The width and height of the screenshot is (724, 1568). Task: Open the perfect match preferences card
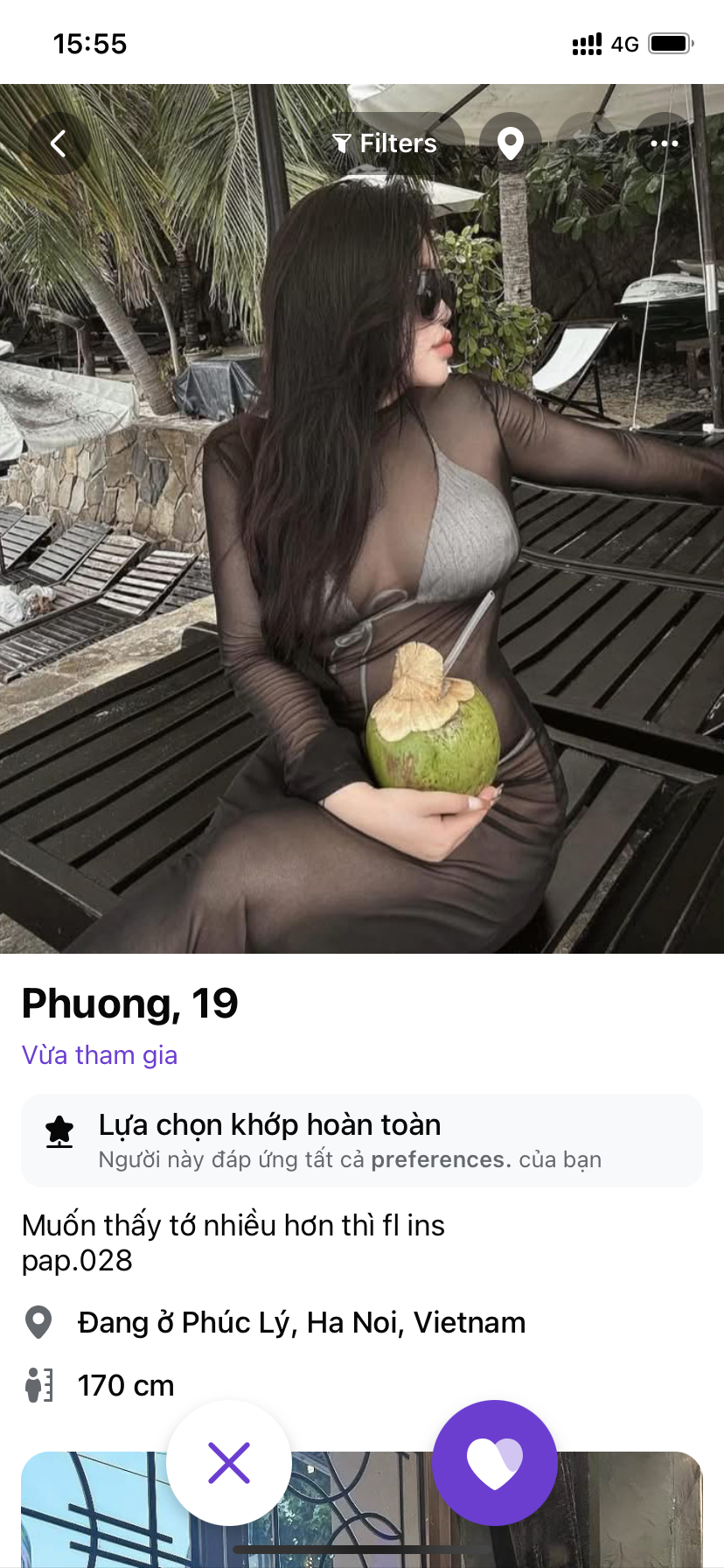coord(362,1141)
